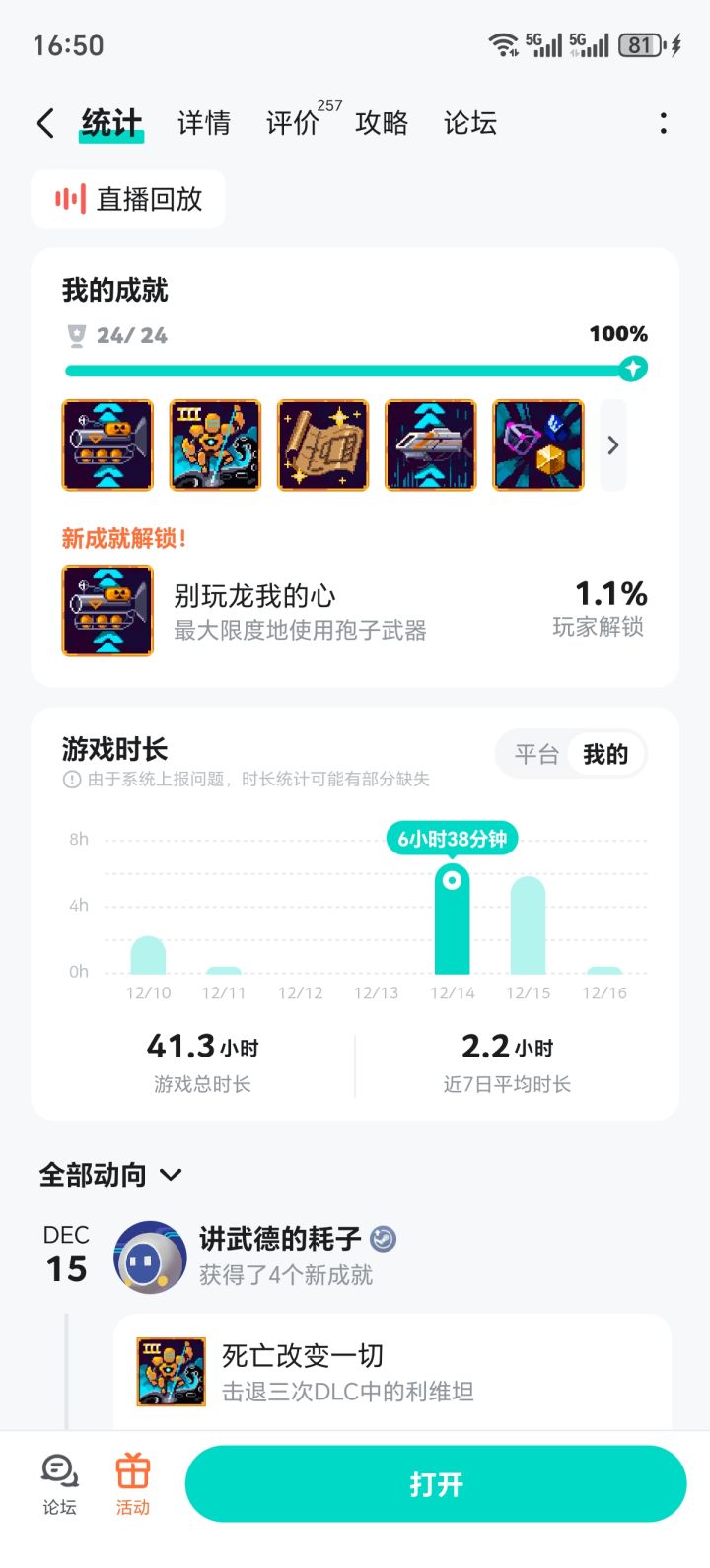Tap the 直播回放 playback icon

67,198
